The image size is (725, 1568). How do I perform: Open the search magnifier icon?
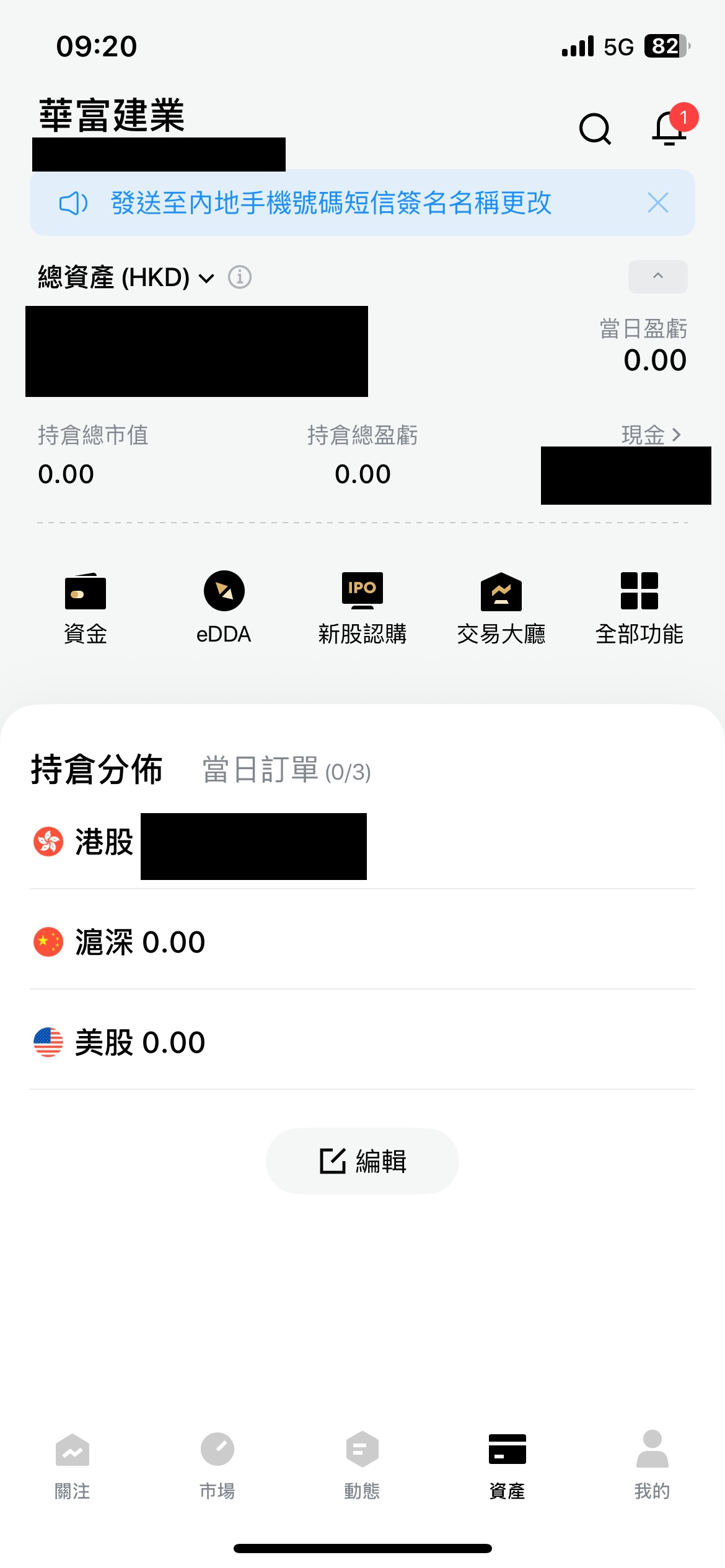pos(595,129)
